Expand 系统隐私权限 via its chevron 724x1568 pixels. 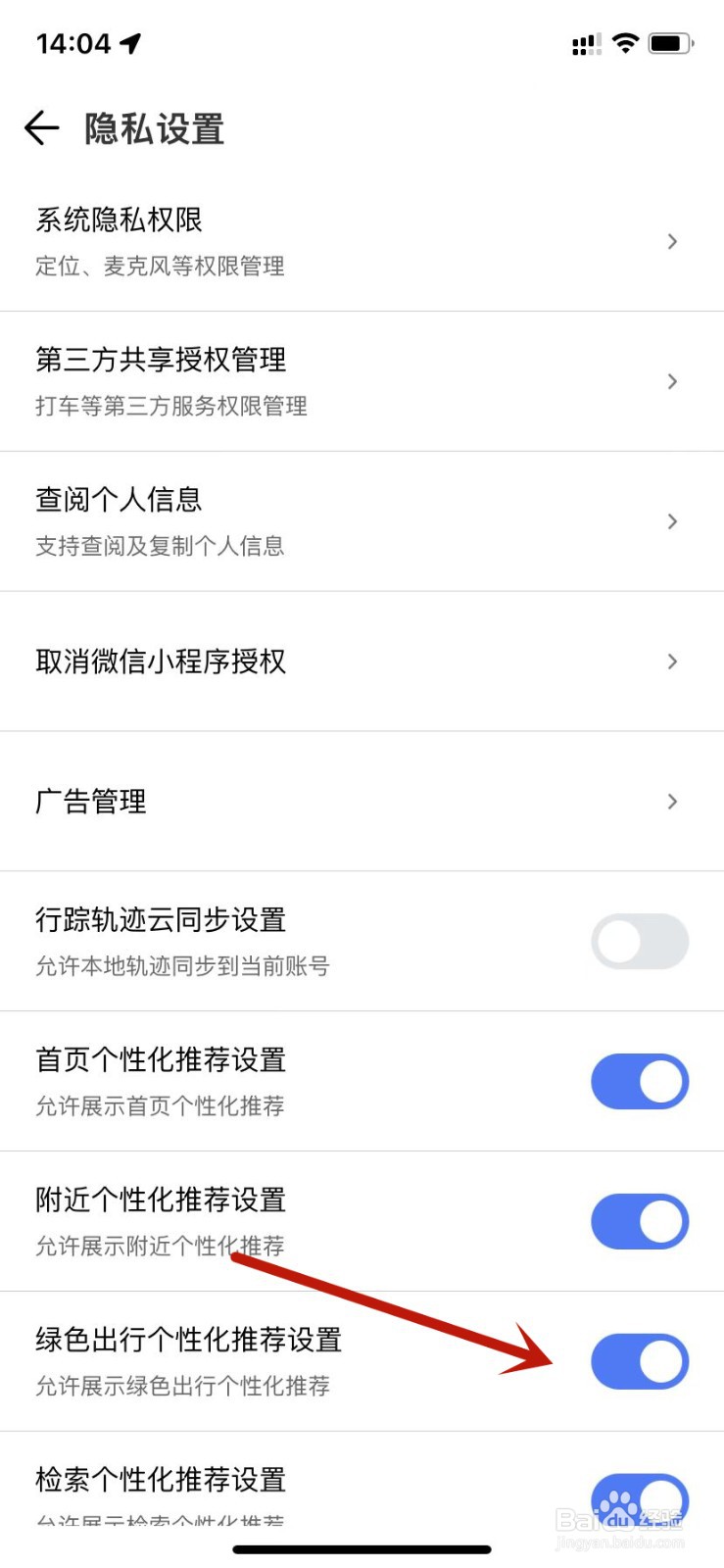point(673,241)
